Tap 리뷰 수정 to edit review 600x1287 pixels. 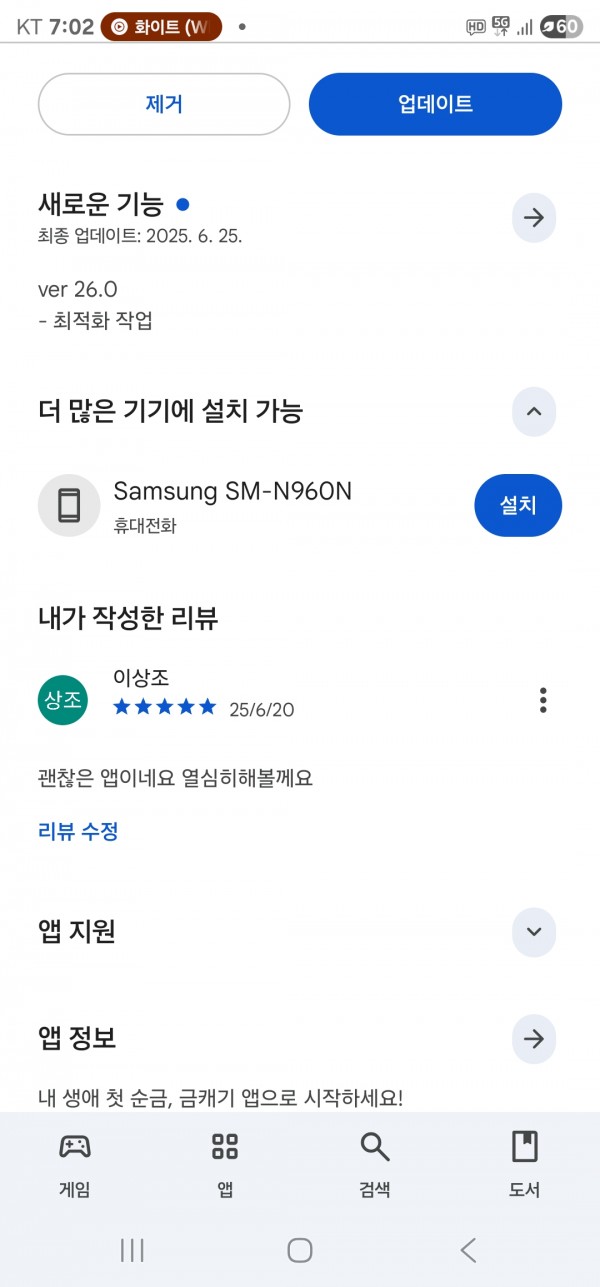[x=78, y=831]
